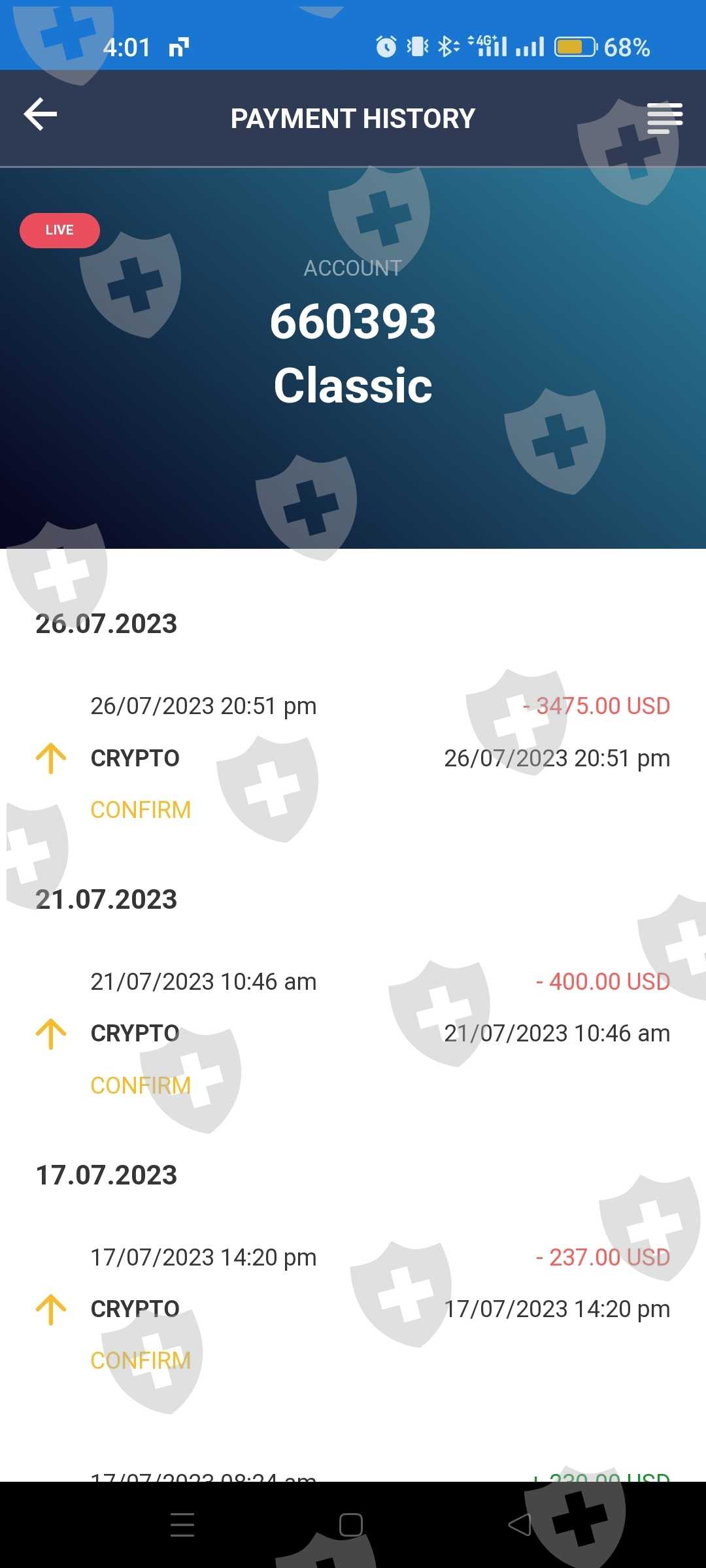Go back using the header arrow

[x=41, y=115]
